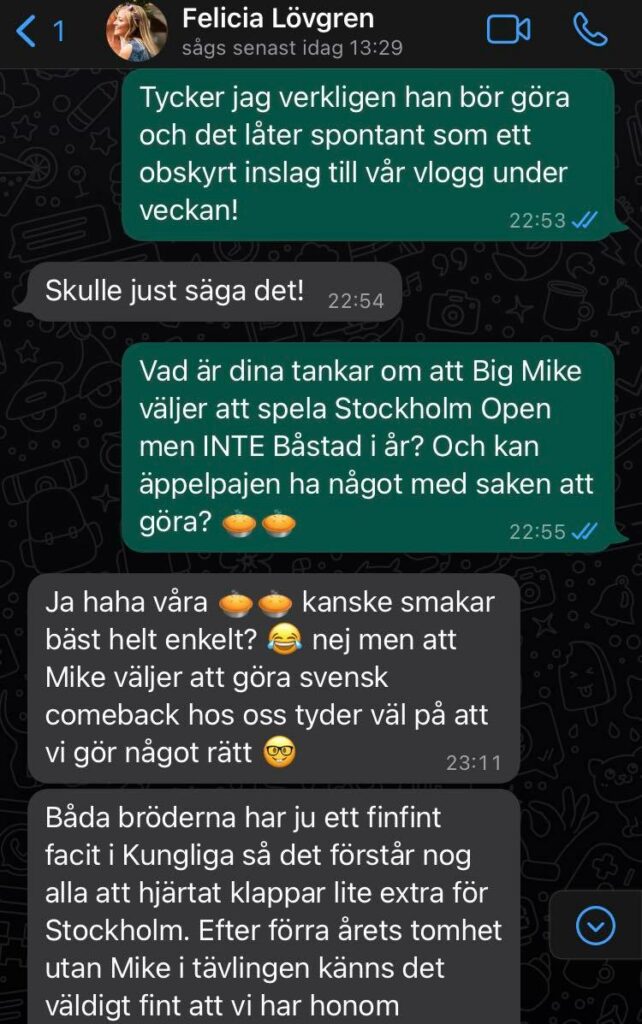Image resolution: width=642 pixels, height=1024 pixels.
Task: Start a video call with Felicia
Action: (508, 31)
